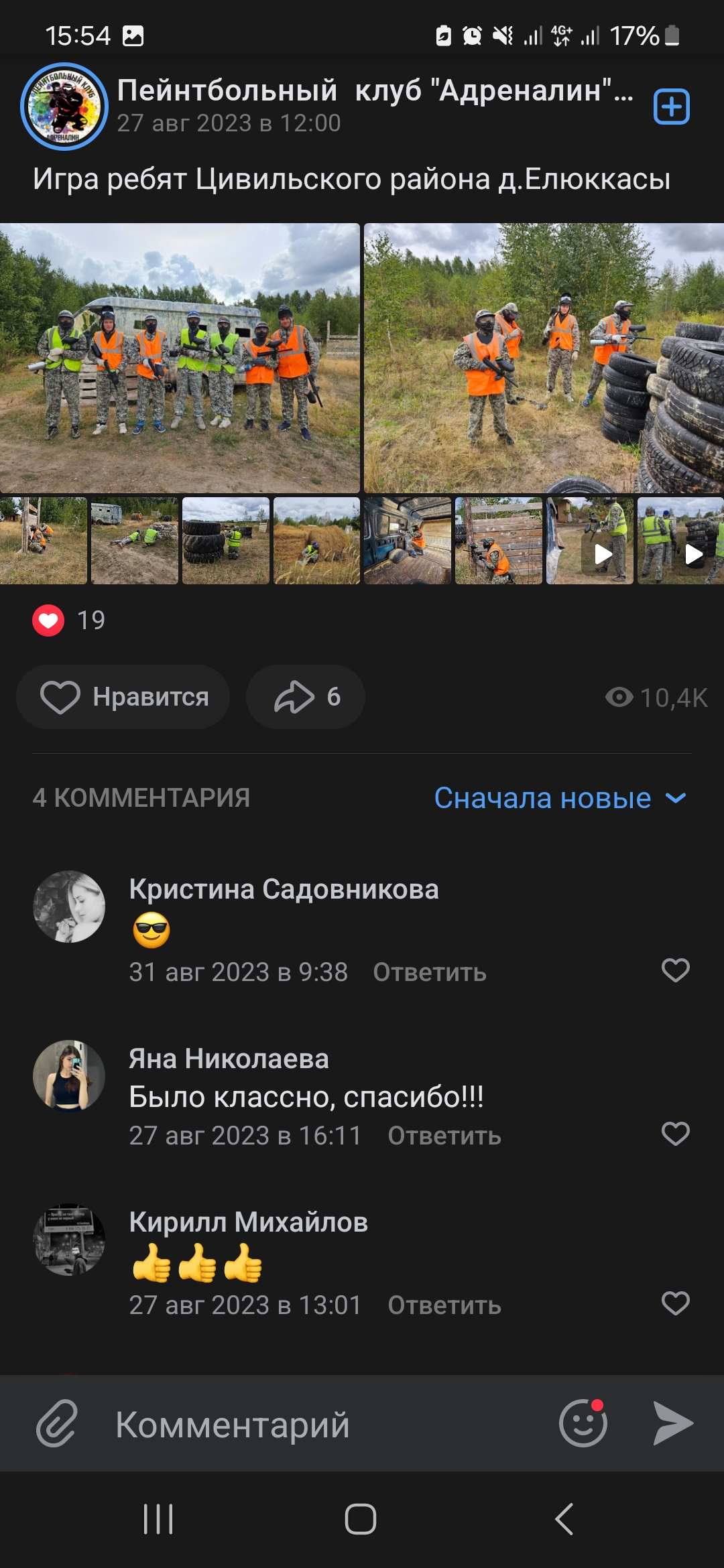Go back using the system back button
The width and height of the screenshot is (724, 1568).
564,1518
